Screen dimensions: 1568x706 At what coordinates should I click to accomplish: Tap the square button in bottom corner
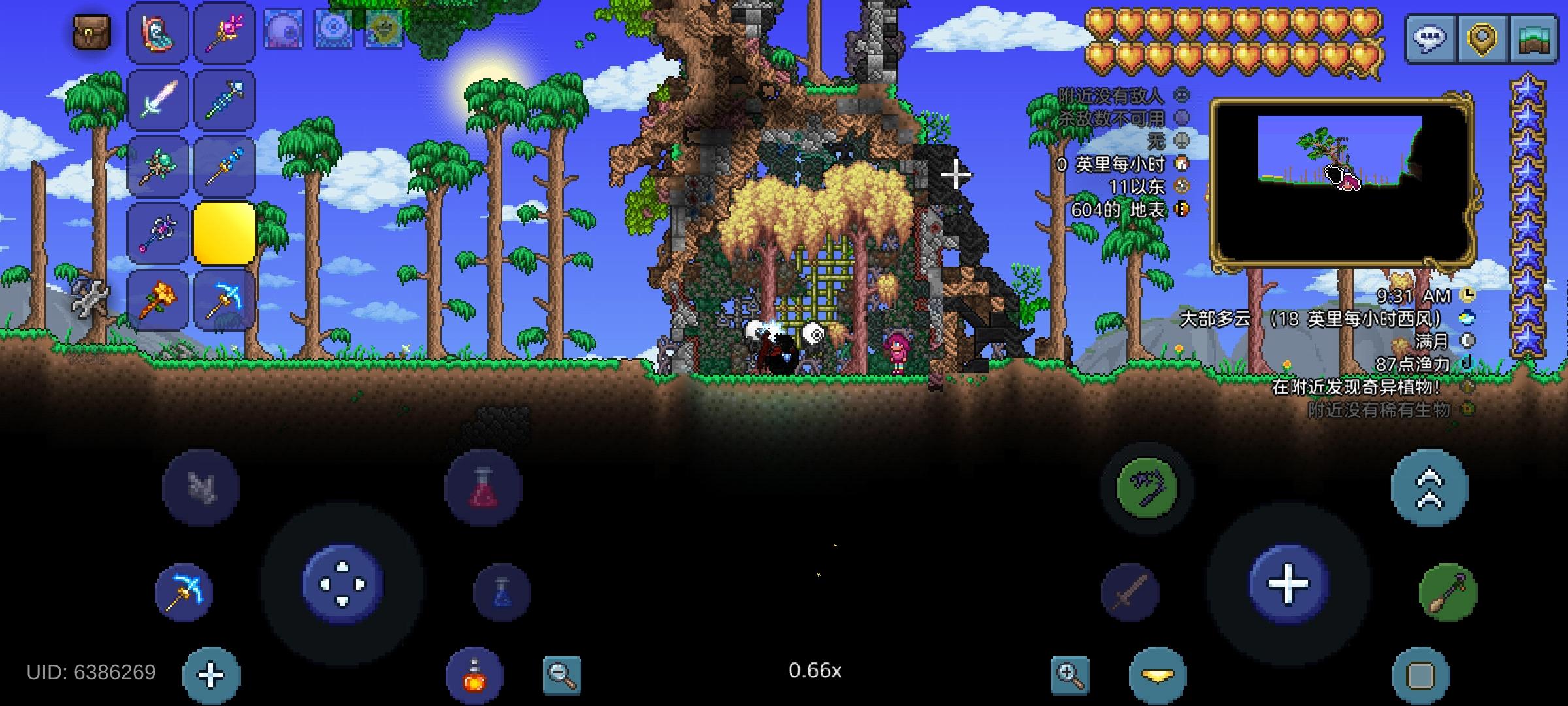1421,675
